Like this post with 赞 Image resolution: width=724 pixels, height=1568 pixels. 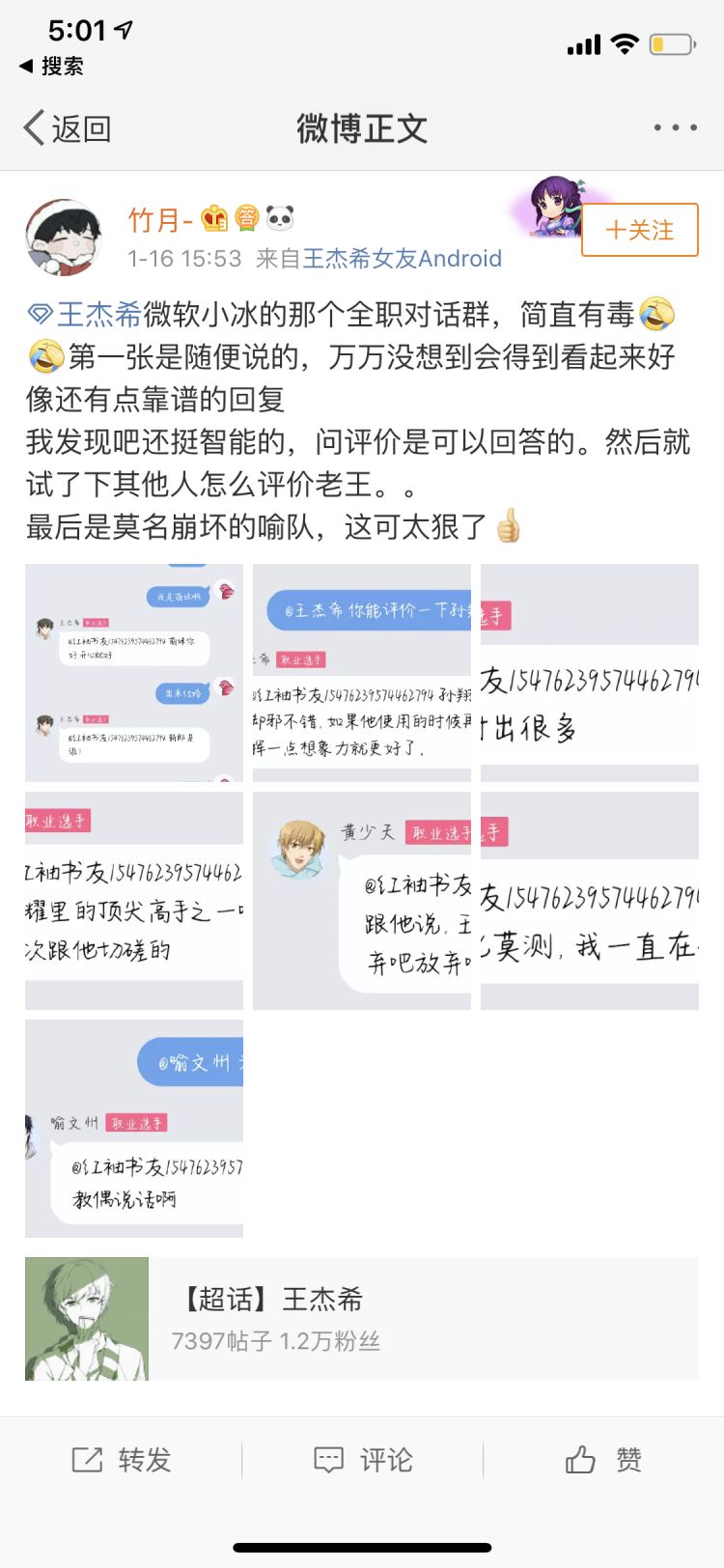[603, 1460]
